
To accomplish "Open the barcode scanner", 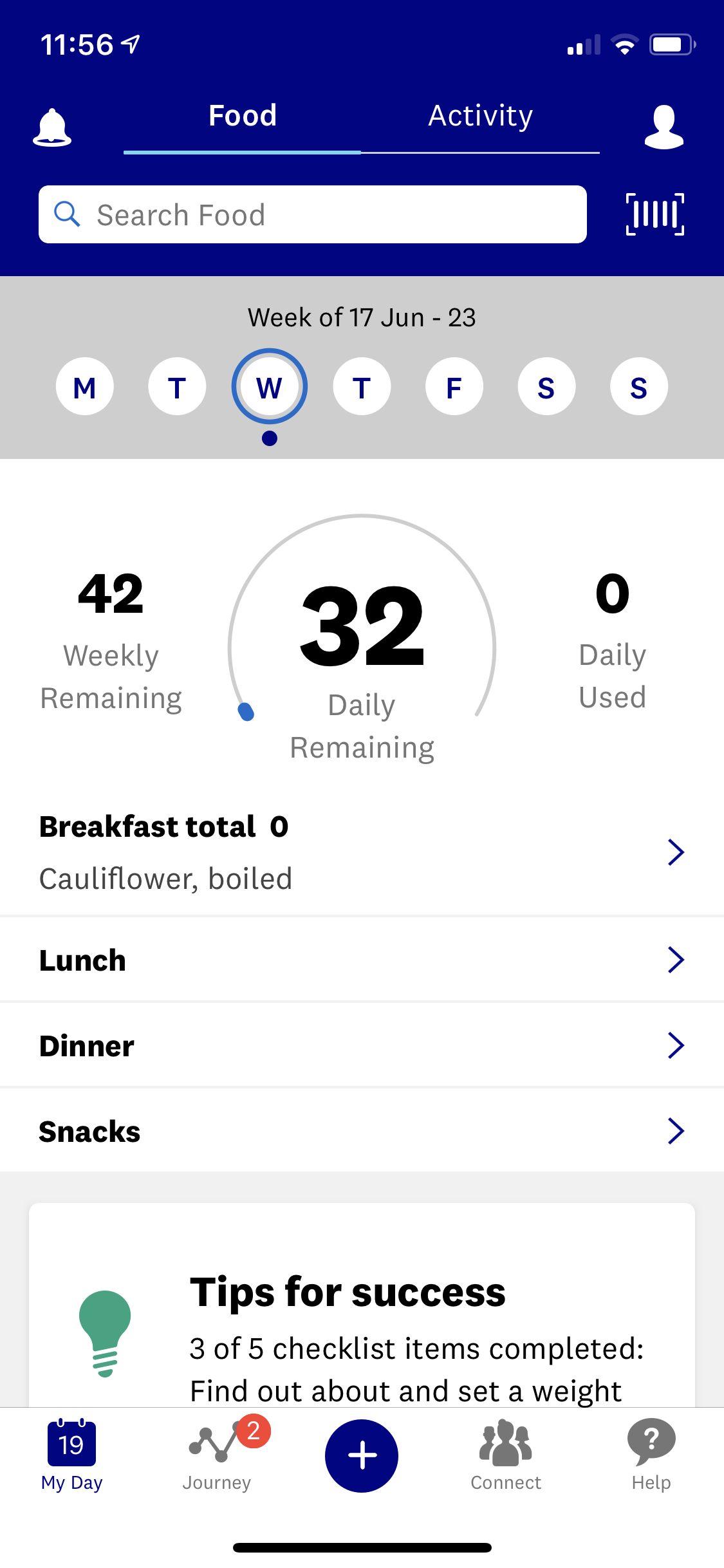I will (x=654, y=214).
